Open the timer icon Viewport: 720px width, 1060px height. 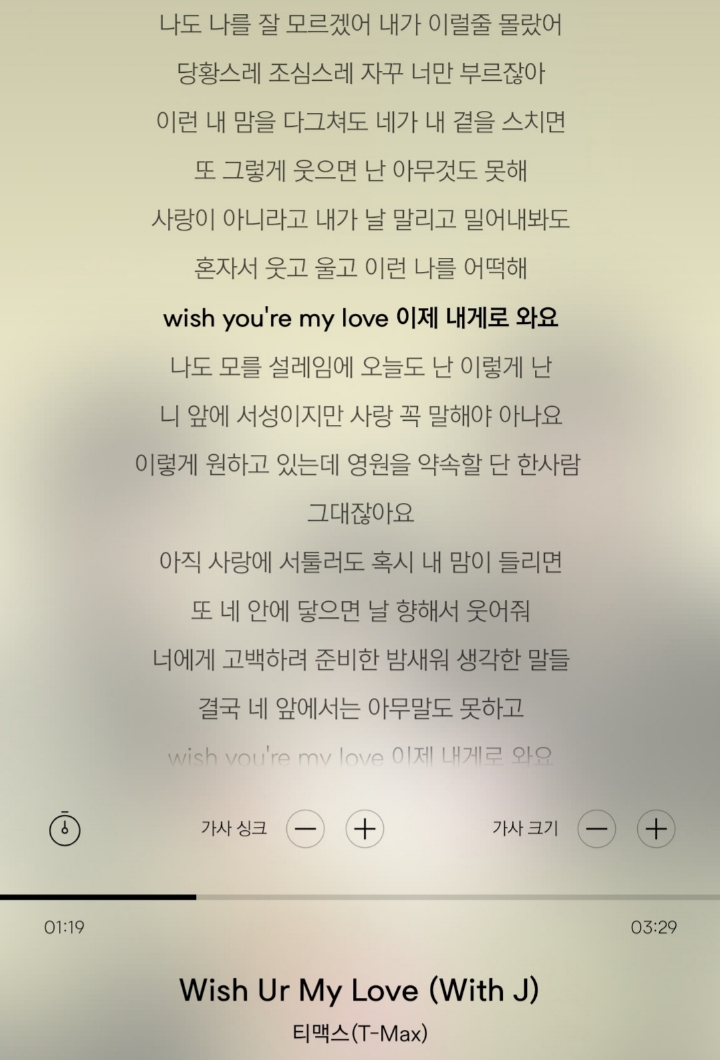click(x=65, y=829)
